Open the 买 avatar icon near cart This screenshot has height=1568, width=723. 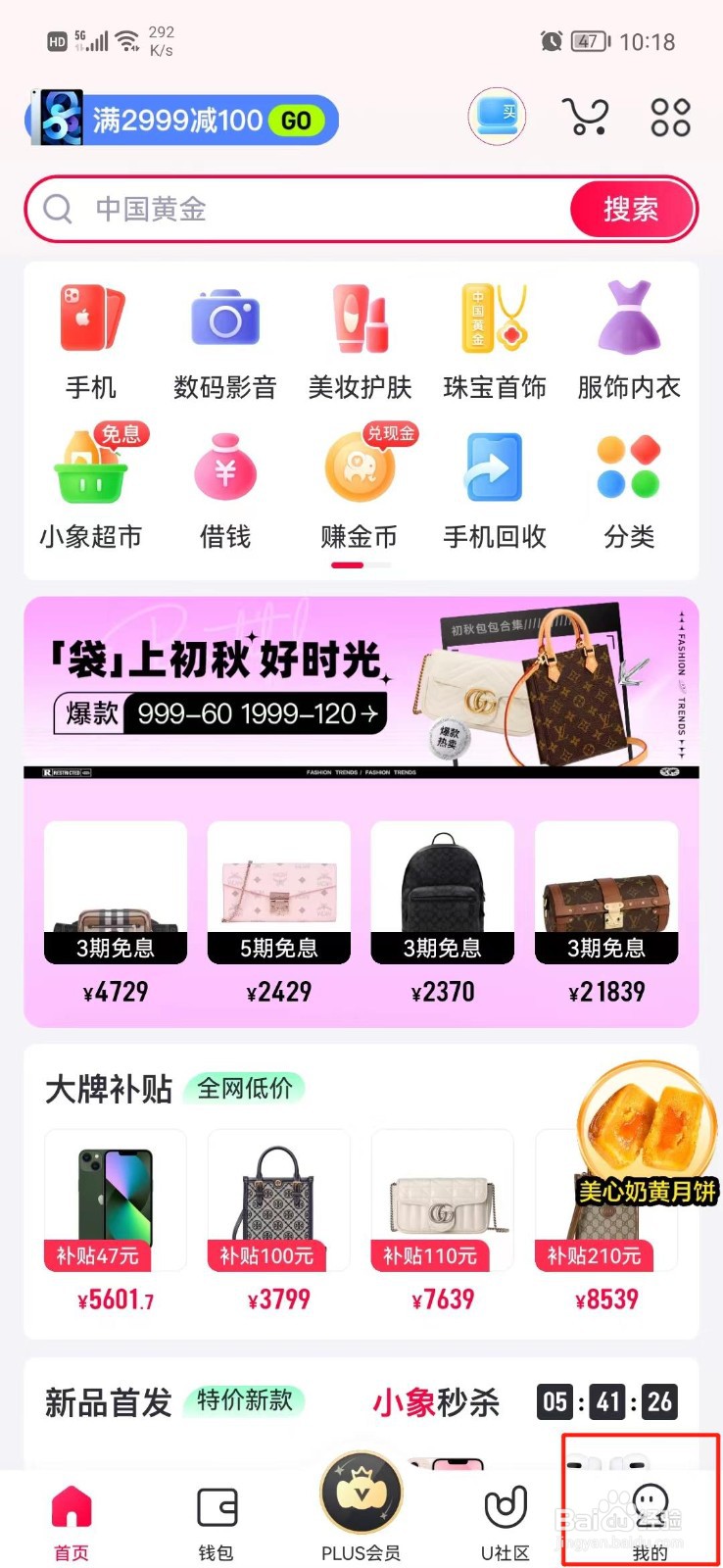click(497, 116)
